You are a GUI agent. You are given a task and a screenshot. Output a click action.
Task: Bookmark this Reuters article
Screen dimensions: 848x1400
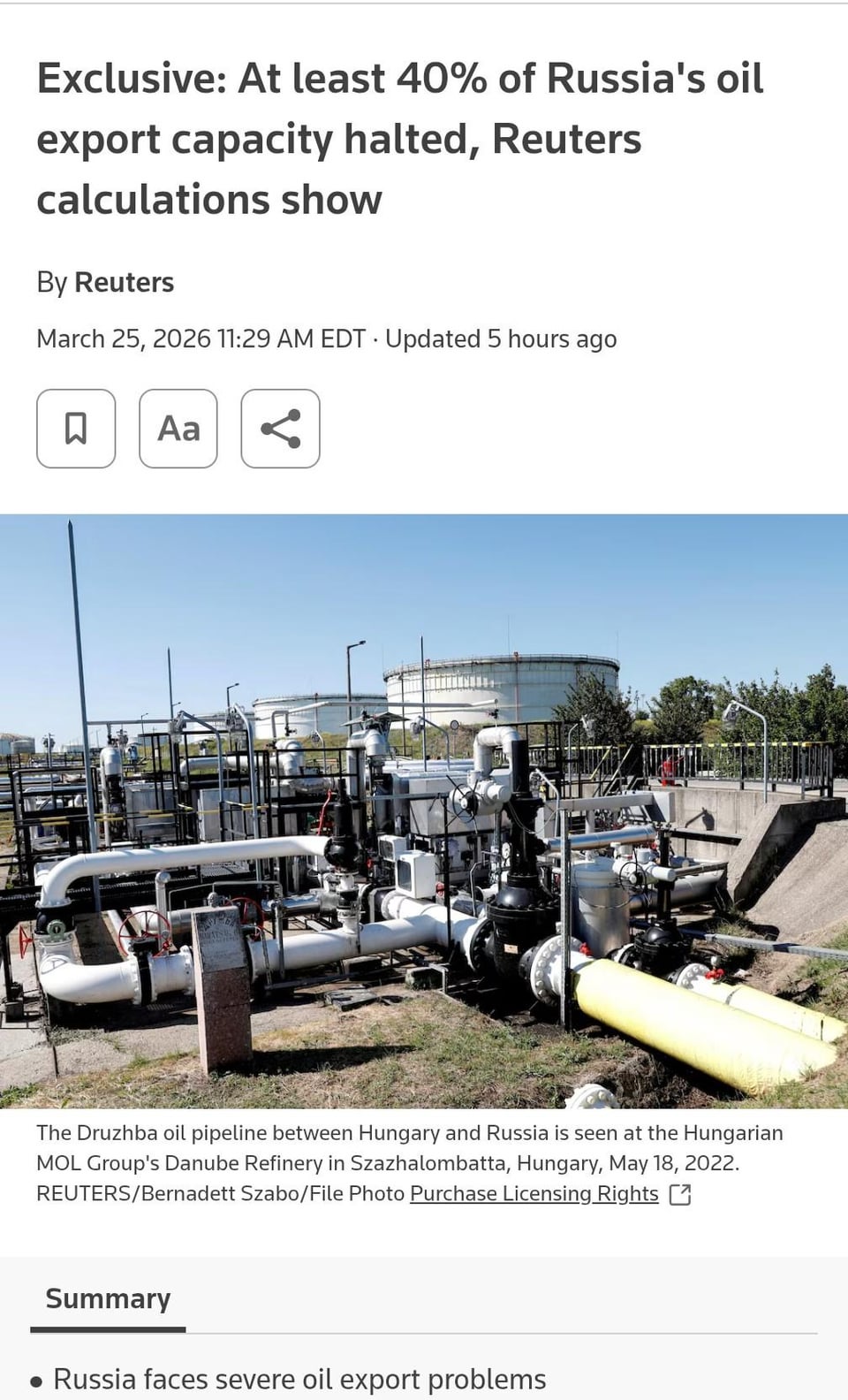pos(76,429)
